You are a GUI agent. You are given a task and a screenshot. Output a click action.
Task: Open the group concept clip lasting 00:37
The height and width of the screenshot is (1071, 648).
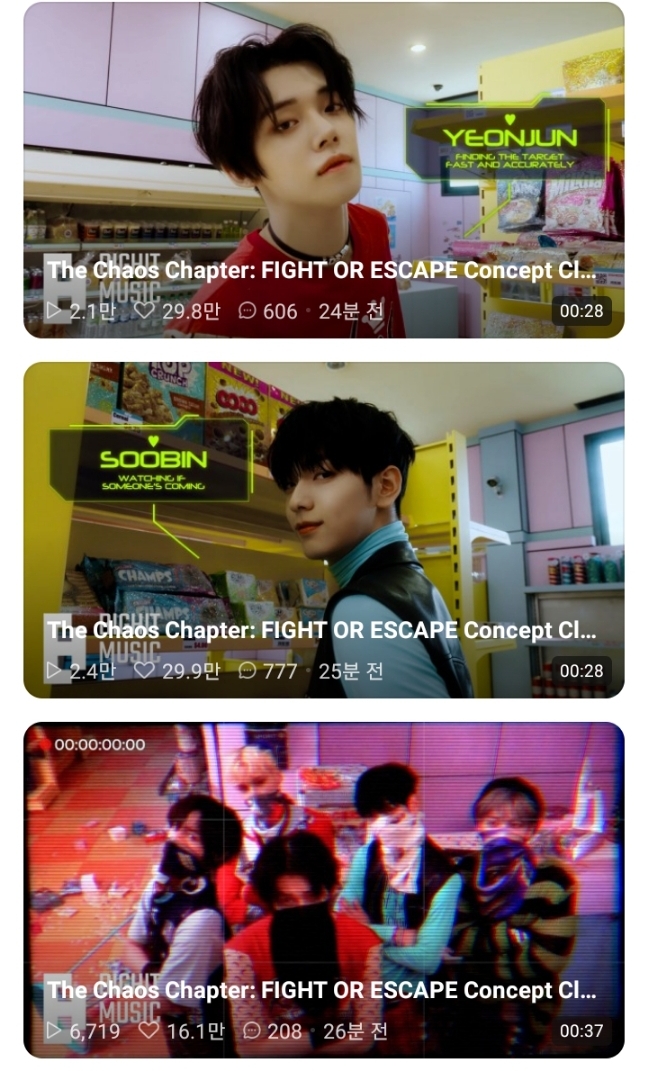[x=323, y=889]
